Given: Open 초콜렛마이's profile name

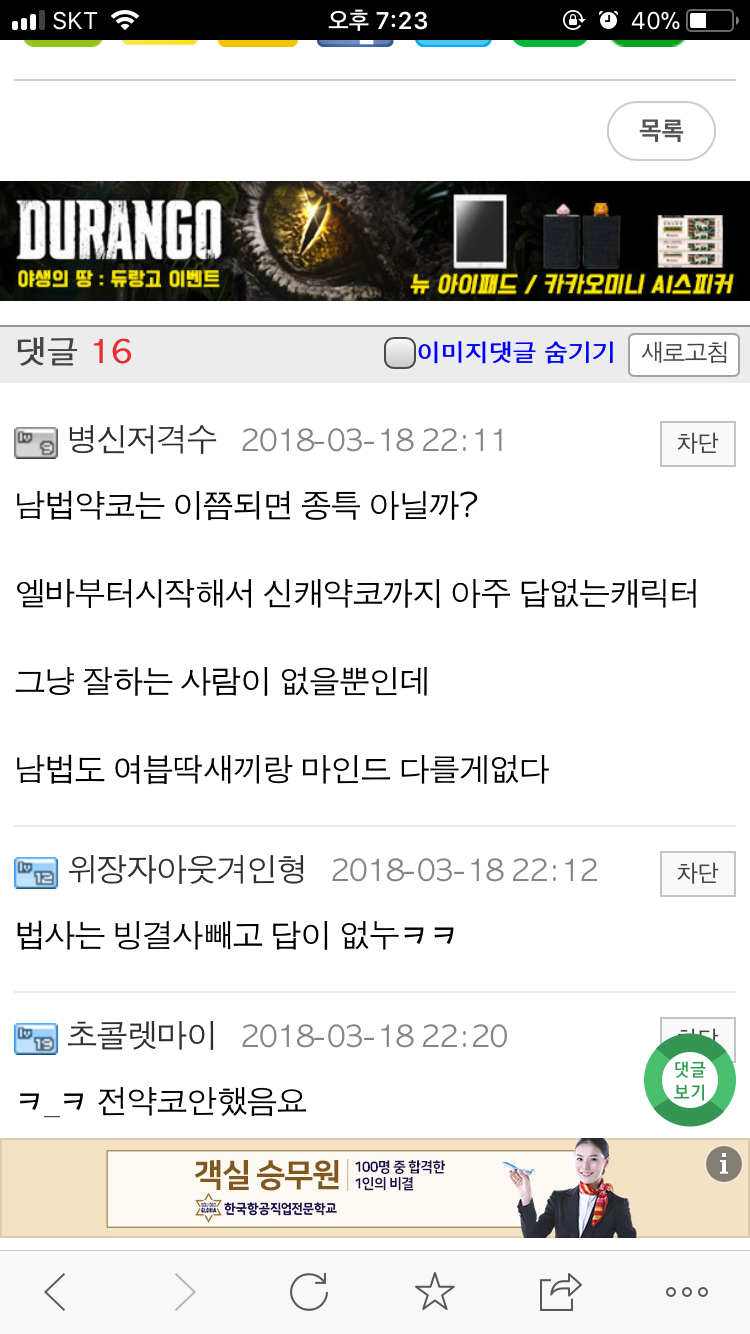Looking at the screenshot, I should [142, 1036].
